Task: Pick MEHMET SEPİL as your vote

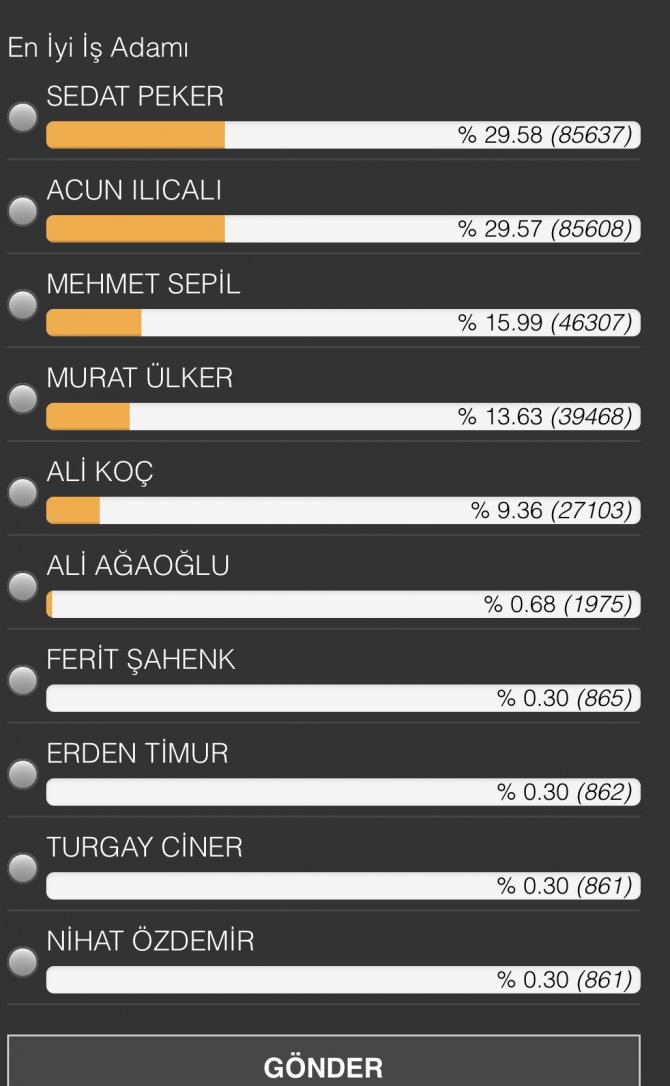Action: tap(22, 305)
